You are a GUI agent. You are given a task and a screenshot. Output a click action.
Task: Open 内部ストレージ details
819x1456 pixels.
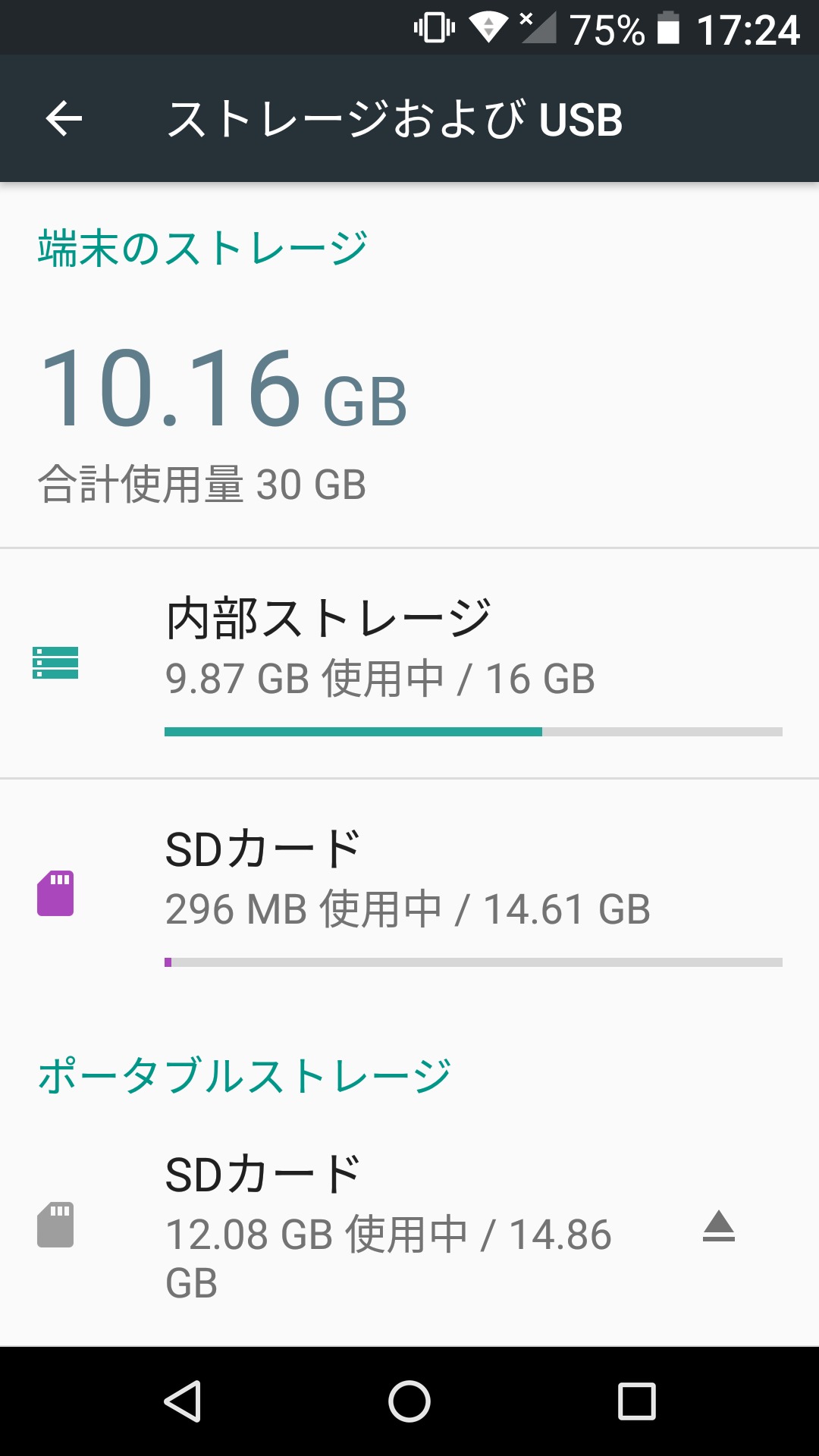click(x=409, y=664)
